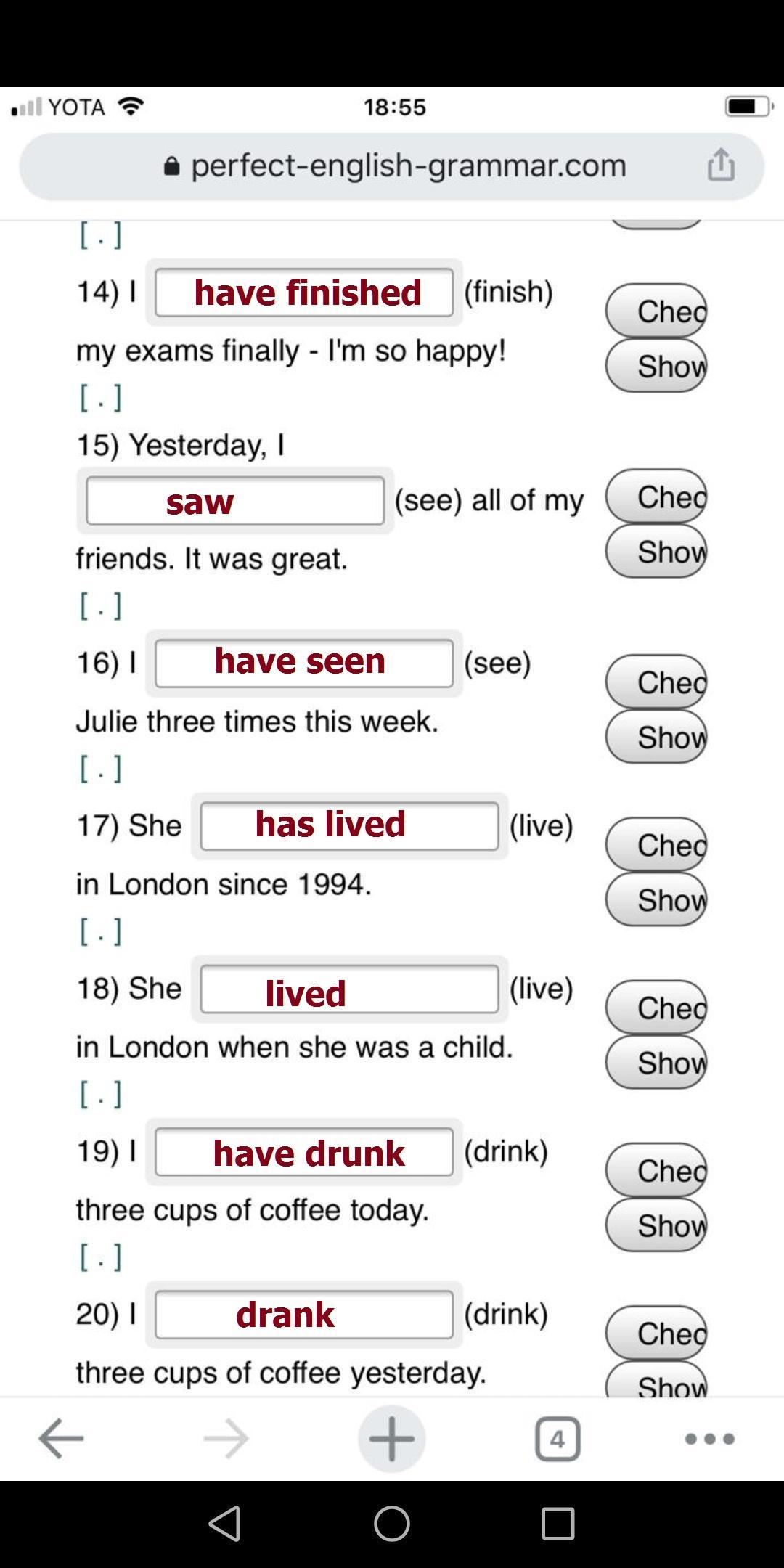Tap the perfect-english-grammar.com address bar
The width and height of the screenshot is (784, 1568).
[x=392, y=166]
